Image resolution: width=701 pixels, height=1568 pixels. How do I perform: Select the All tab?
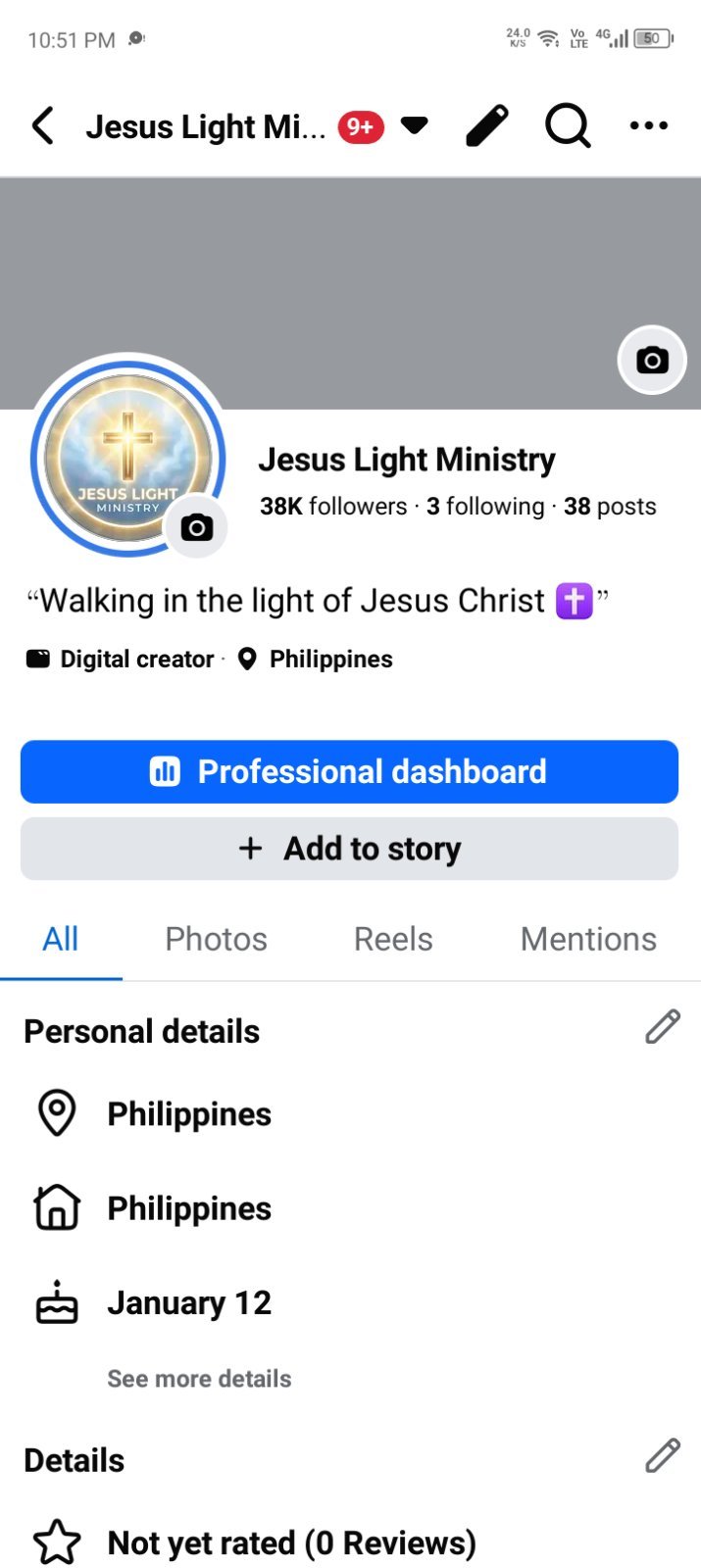[61, 939]
